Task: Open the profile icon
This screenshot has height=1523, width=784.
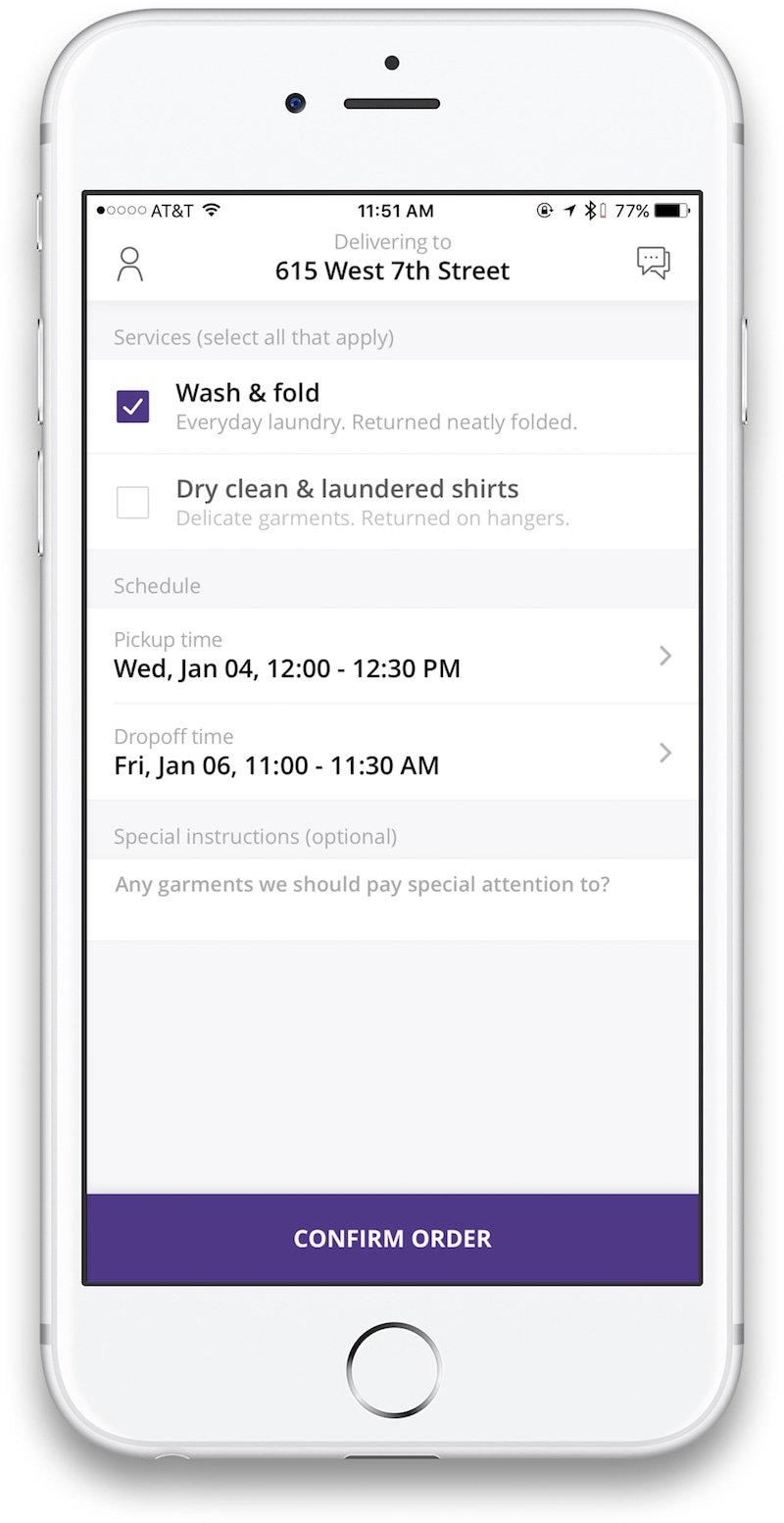Action: click(130, 264)
